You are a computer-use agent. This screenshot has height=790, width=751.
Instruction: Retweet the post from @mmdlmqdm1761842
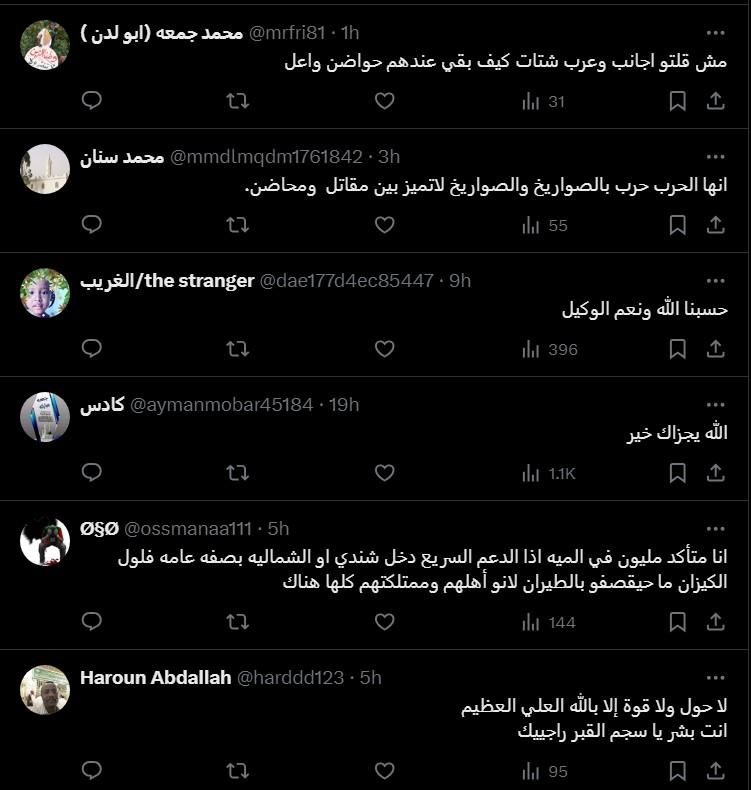[237, 225]
